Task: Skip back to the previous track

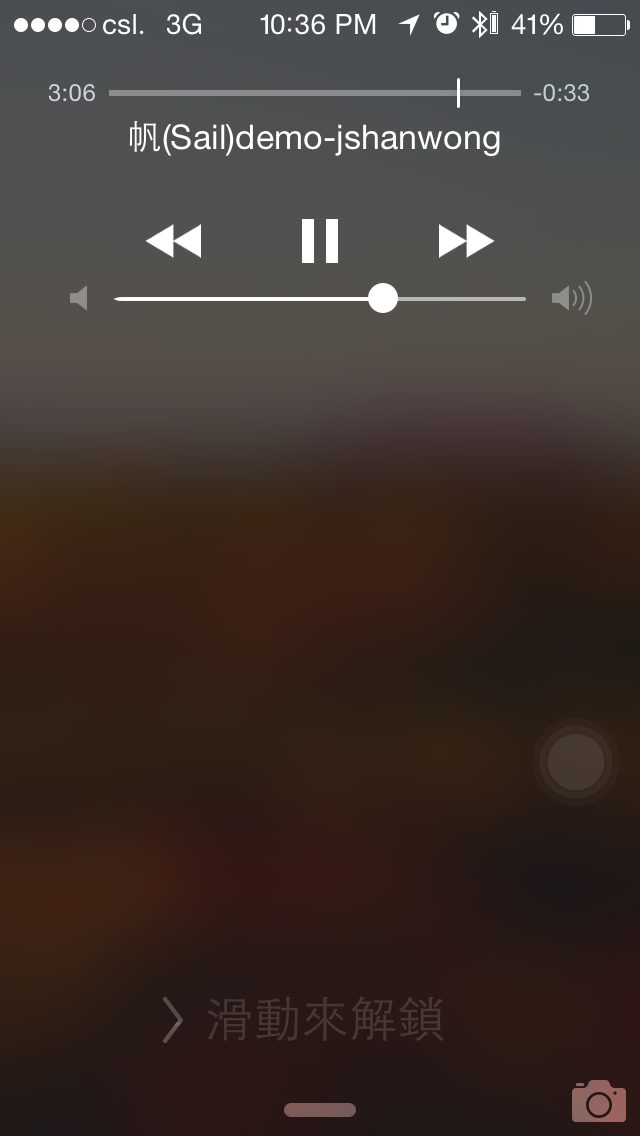Action: coord(174,241)
